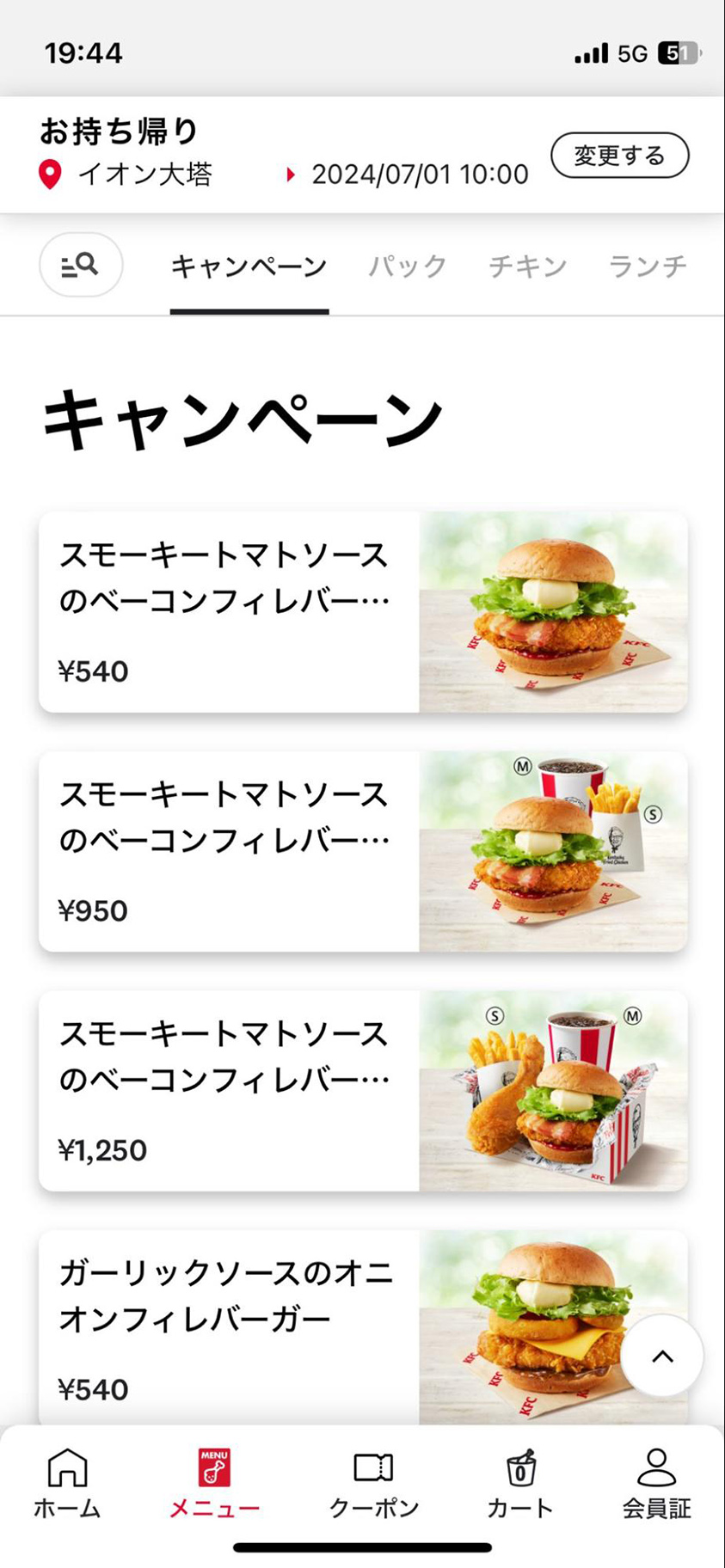The width and height of the screenshot is (725, 1568).
Task: Go to the ホーム tab
Action: (67, 1484)
